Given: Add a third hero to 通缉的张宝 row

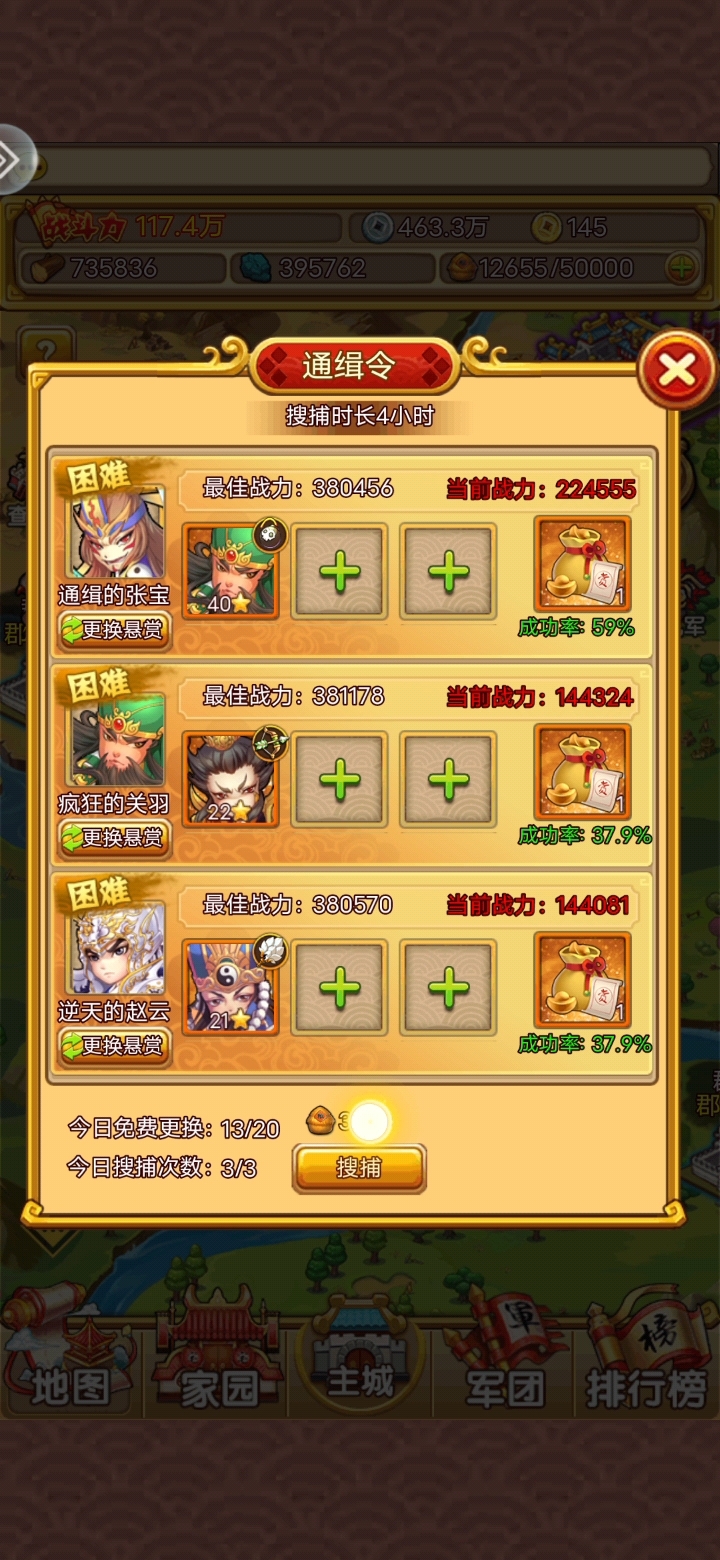Looking at the screenshot, I should point(448,572).
